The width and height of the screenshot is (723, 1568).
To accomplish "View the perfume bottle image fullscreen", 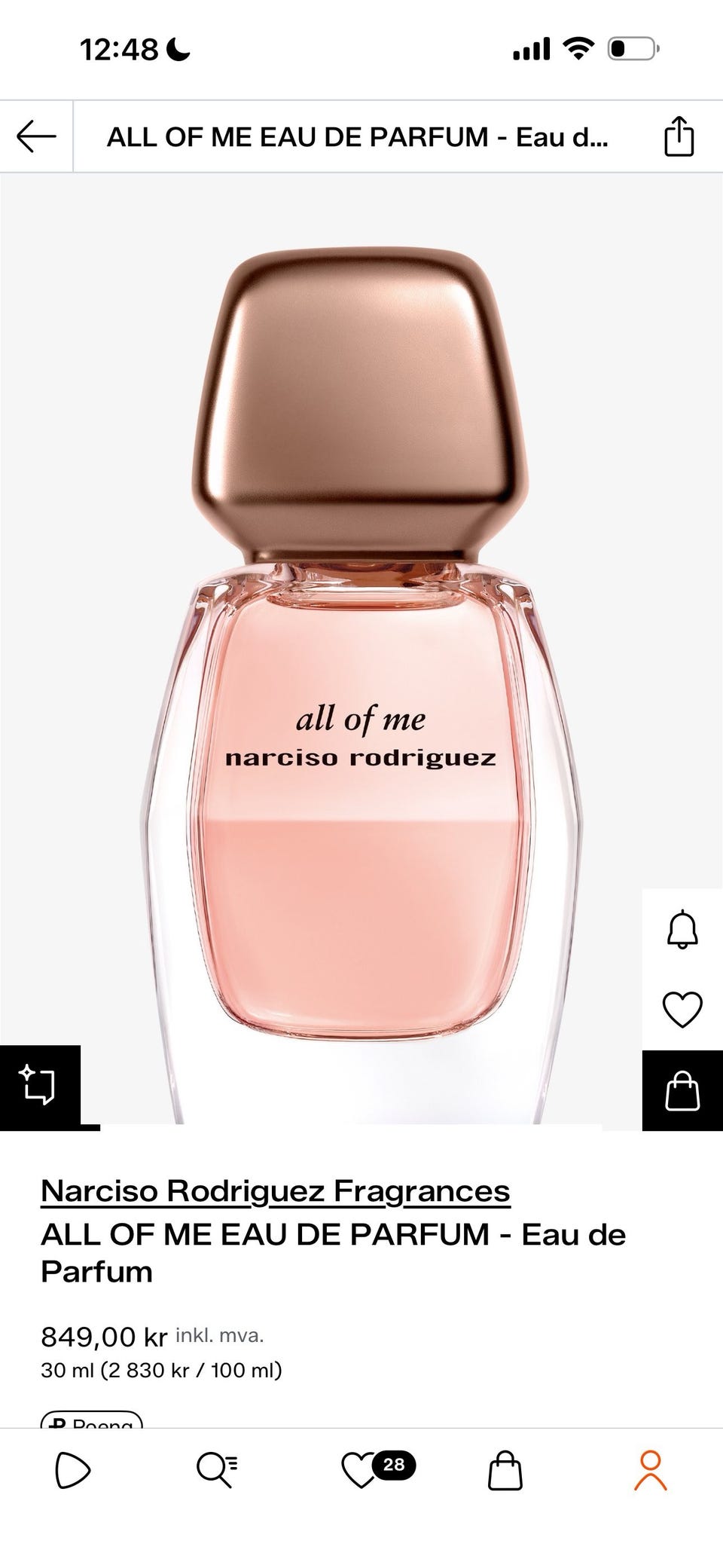I will (361, 678).
